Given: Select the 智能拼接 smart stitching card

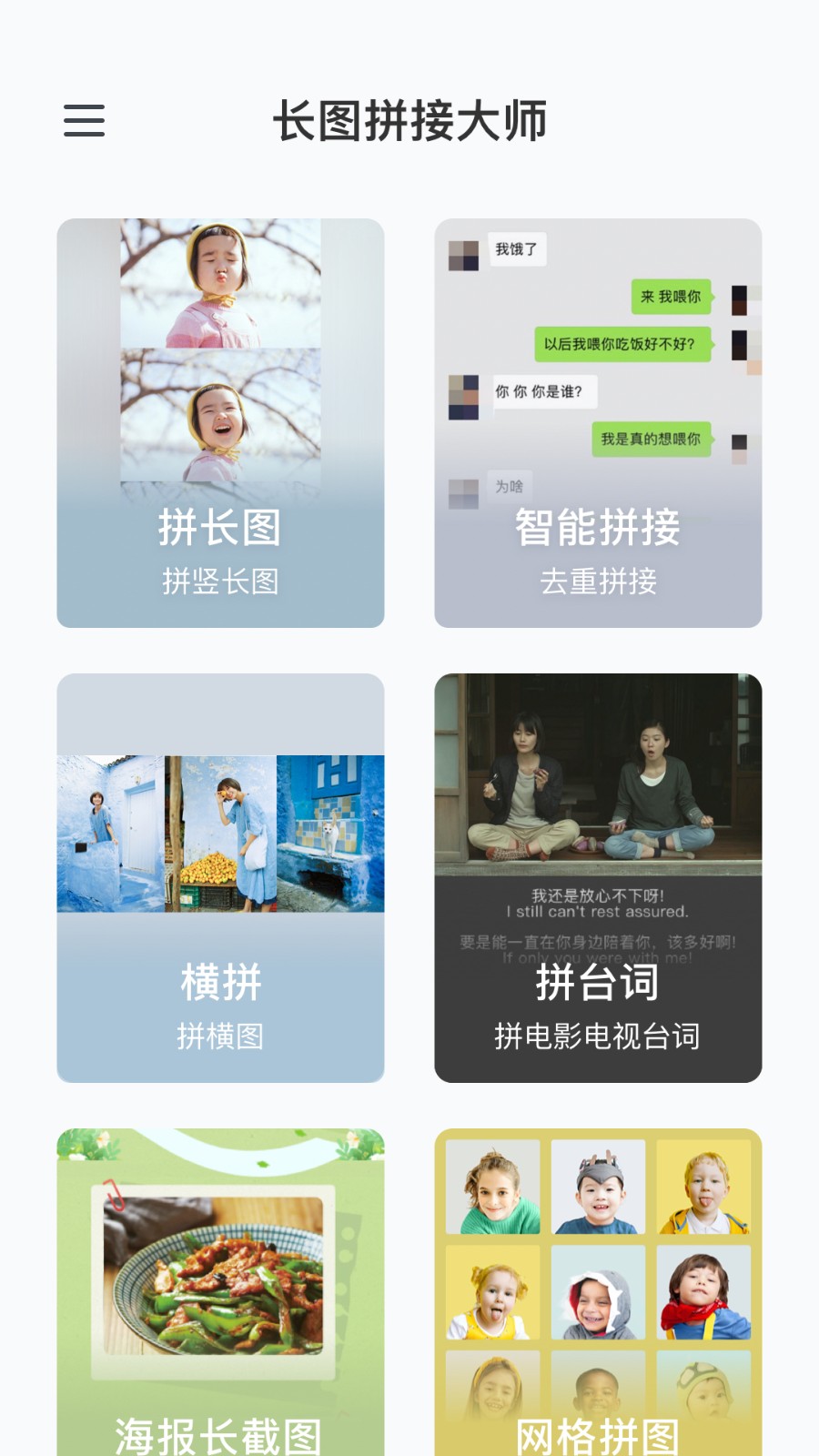Looking at the screenshot, I should 598,423.
